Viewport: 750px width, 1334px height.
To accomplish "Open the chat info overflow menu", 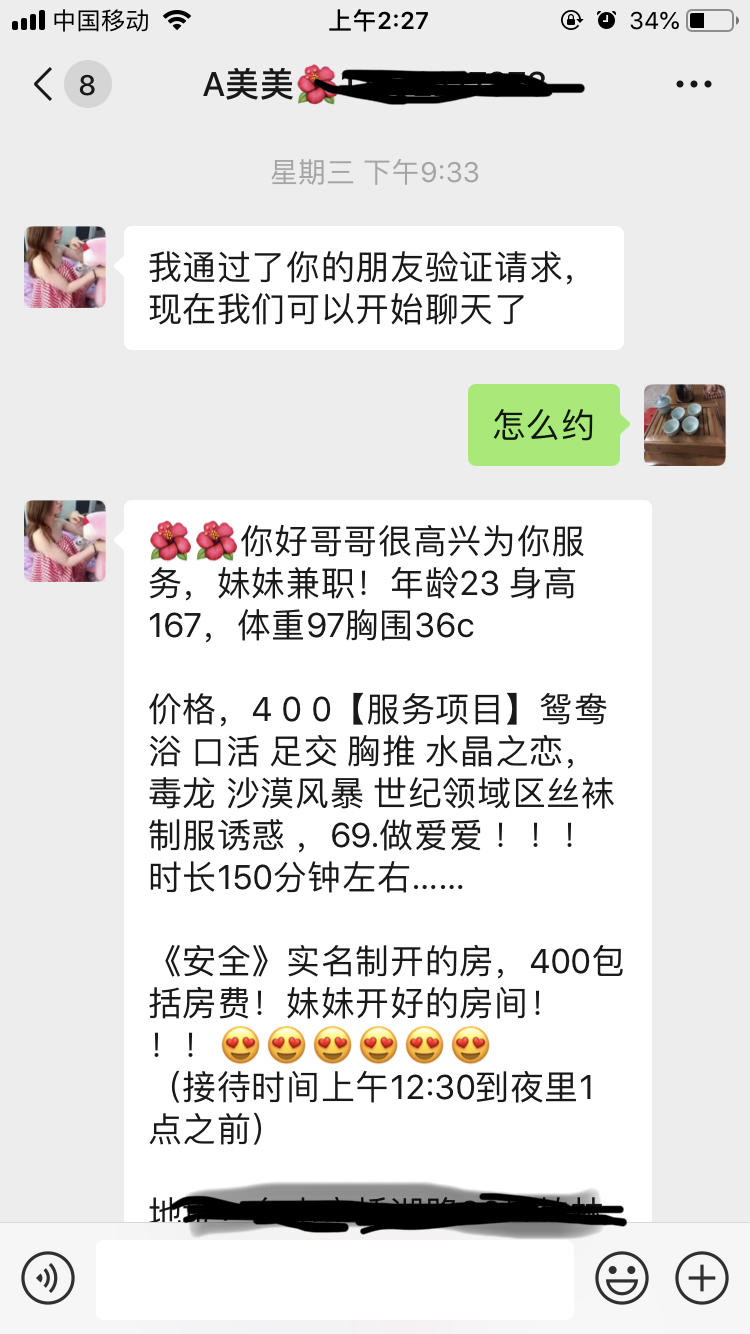I will [693, 85].
